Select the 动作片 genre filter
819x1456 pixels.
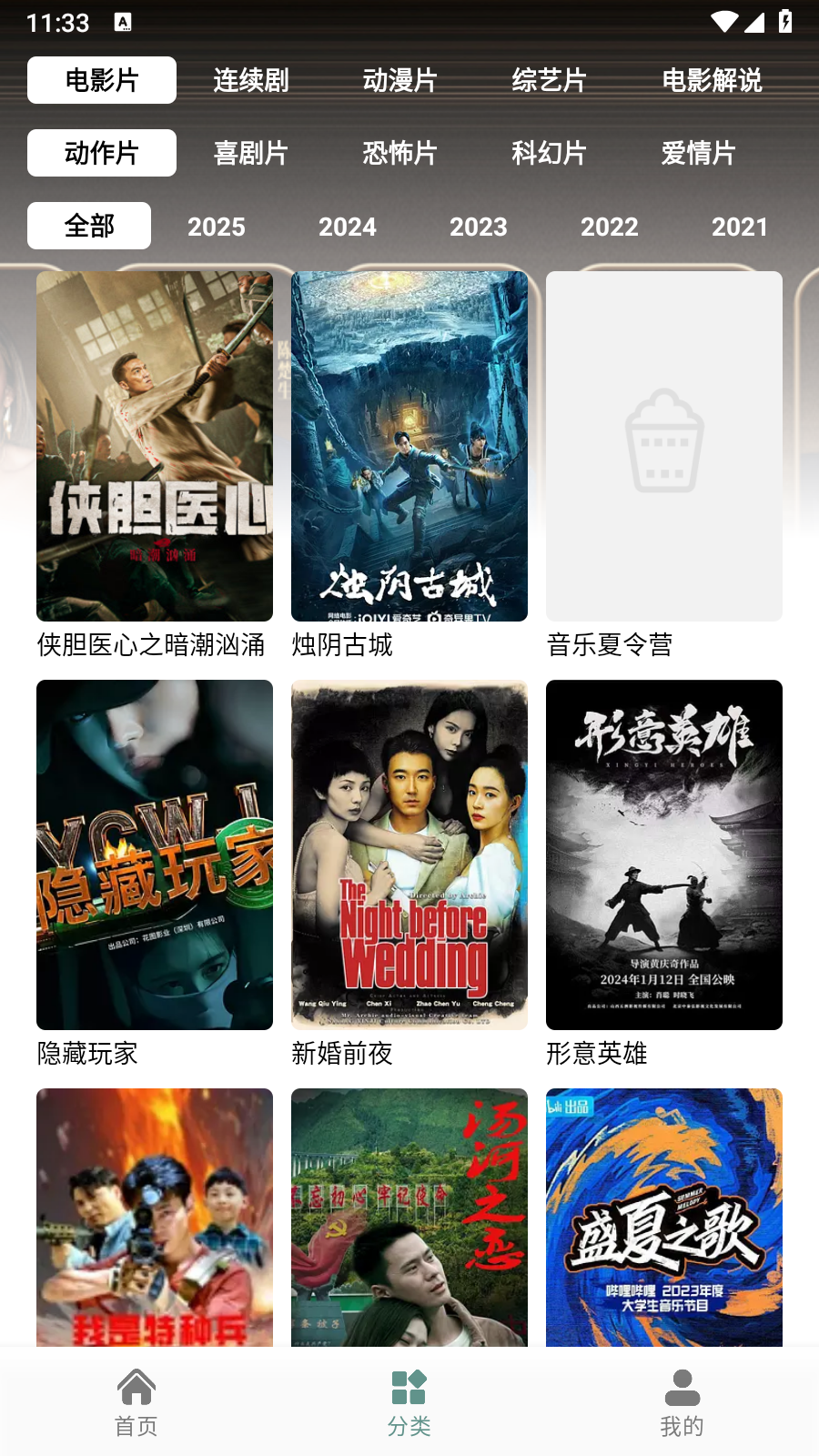coord(101,153)
